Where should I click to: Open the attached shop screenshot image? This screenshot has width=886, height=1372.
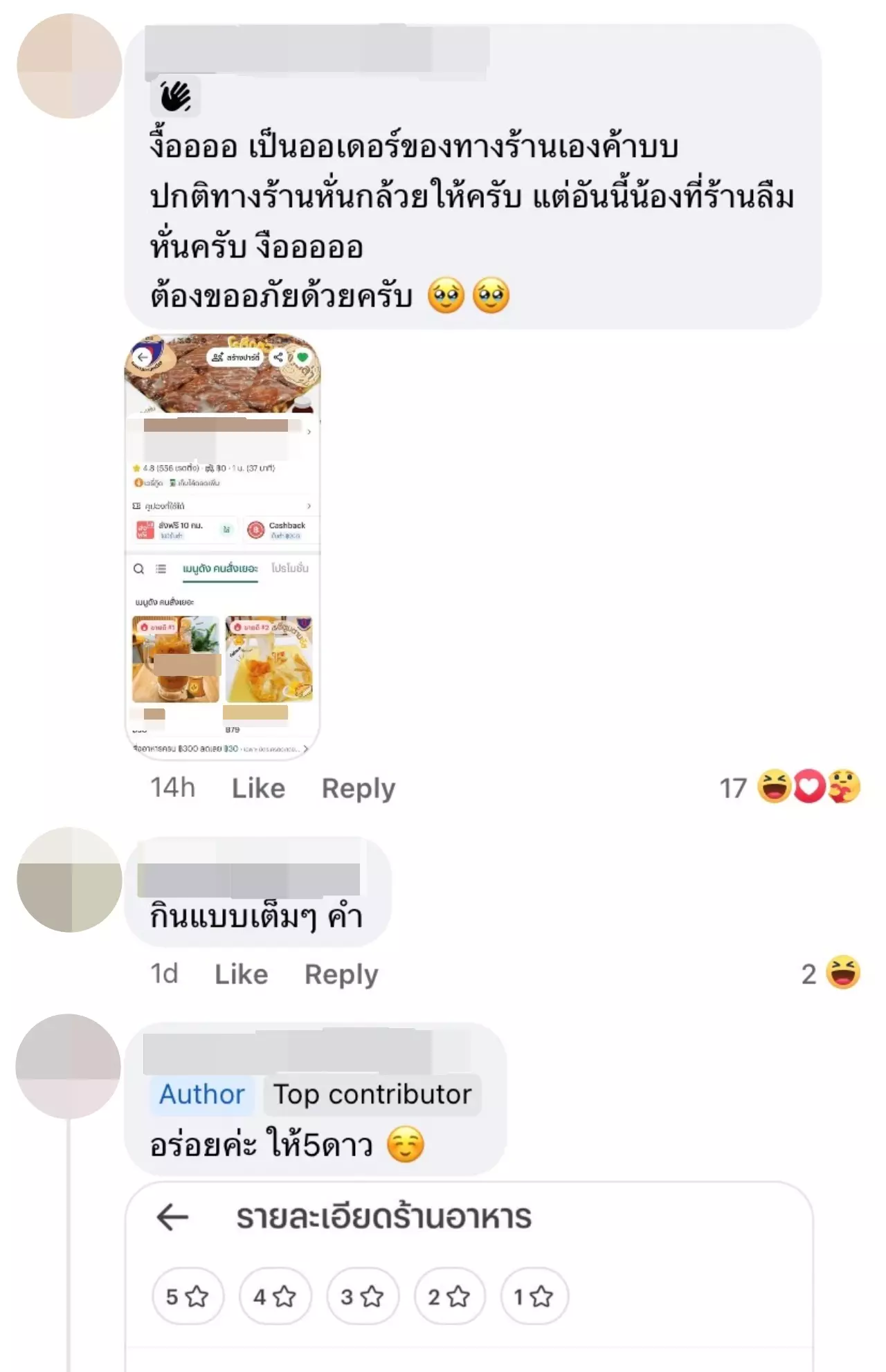[x=222, y=547]
